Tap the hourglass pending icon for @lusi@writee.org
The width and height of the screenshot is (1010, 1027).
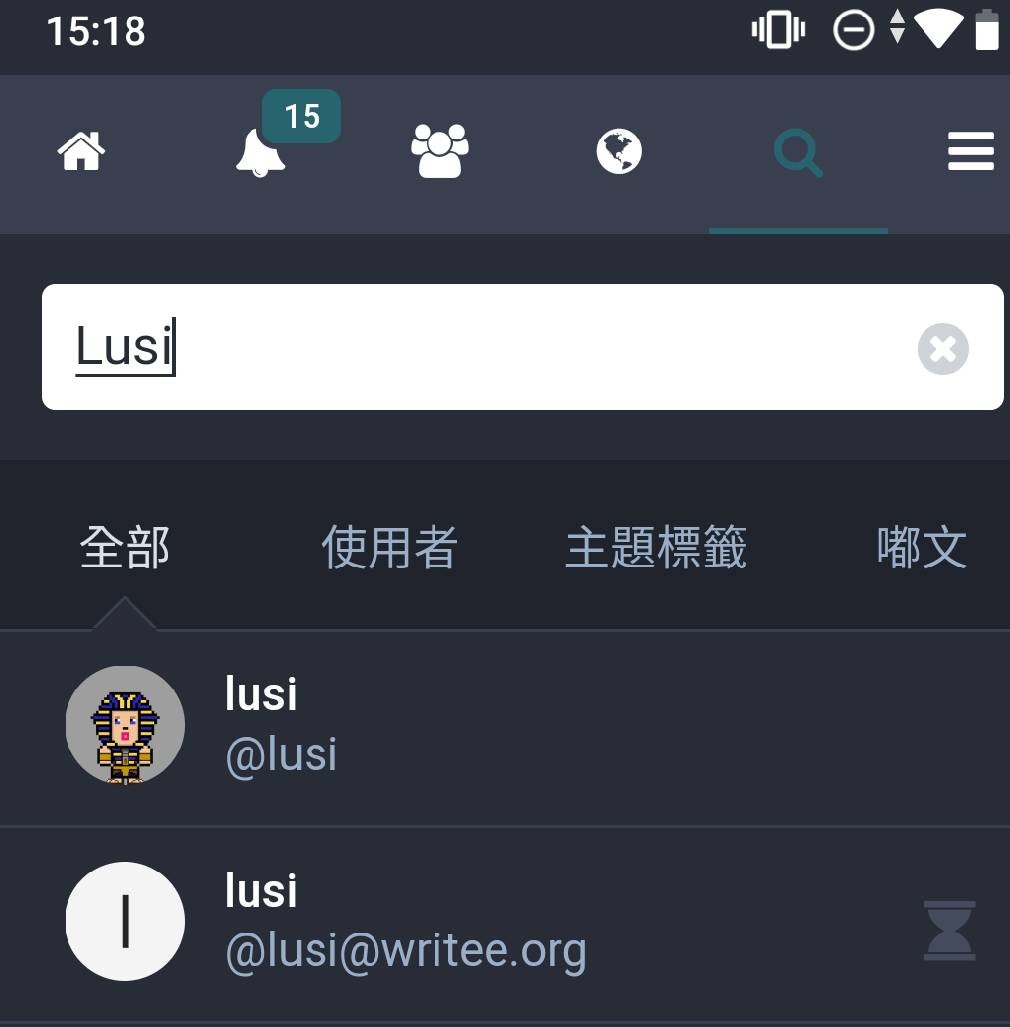[949, 930]
